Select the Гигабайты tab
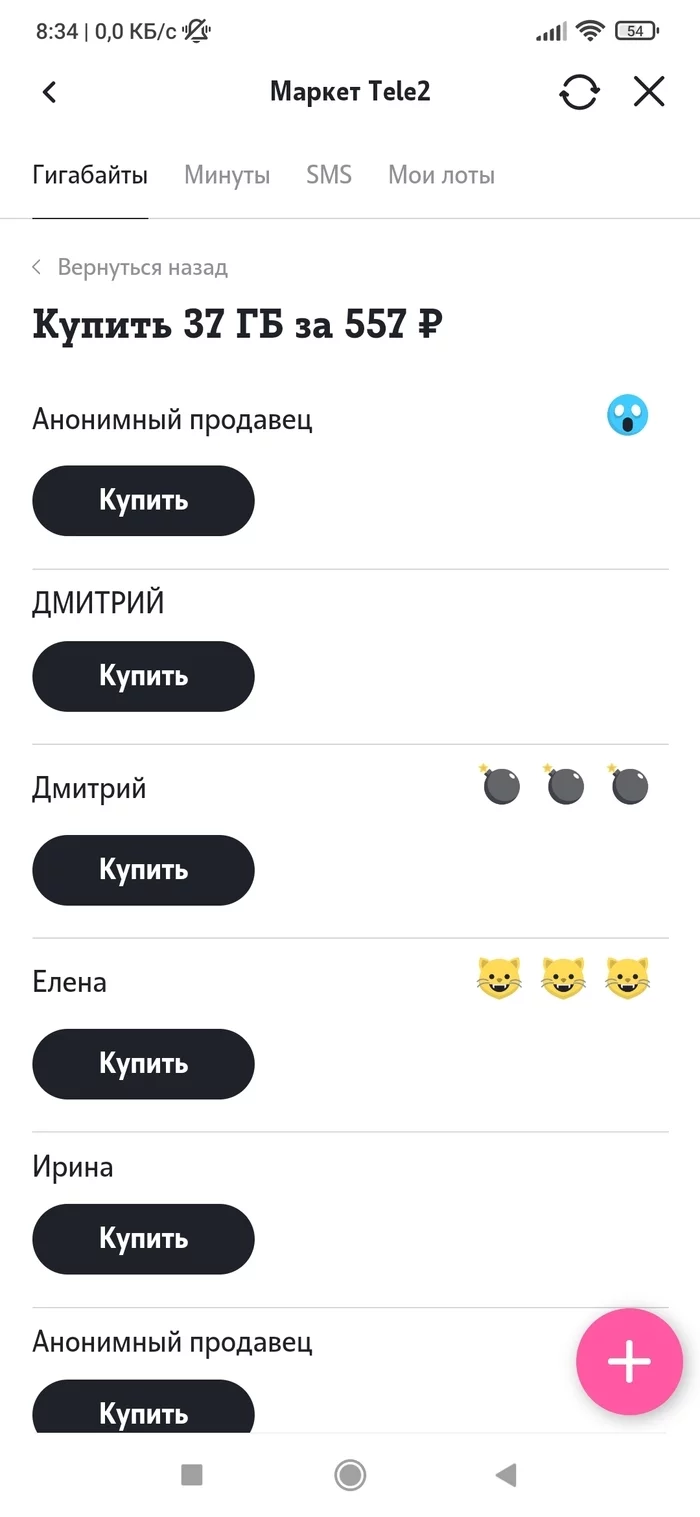 point(90,176)
